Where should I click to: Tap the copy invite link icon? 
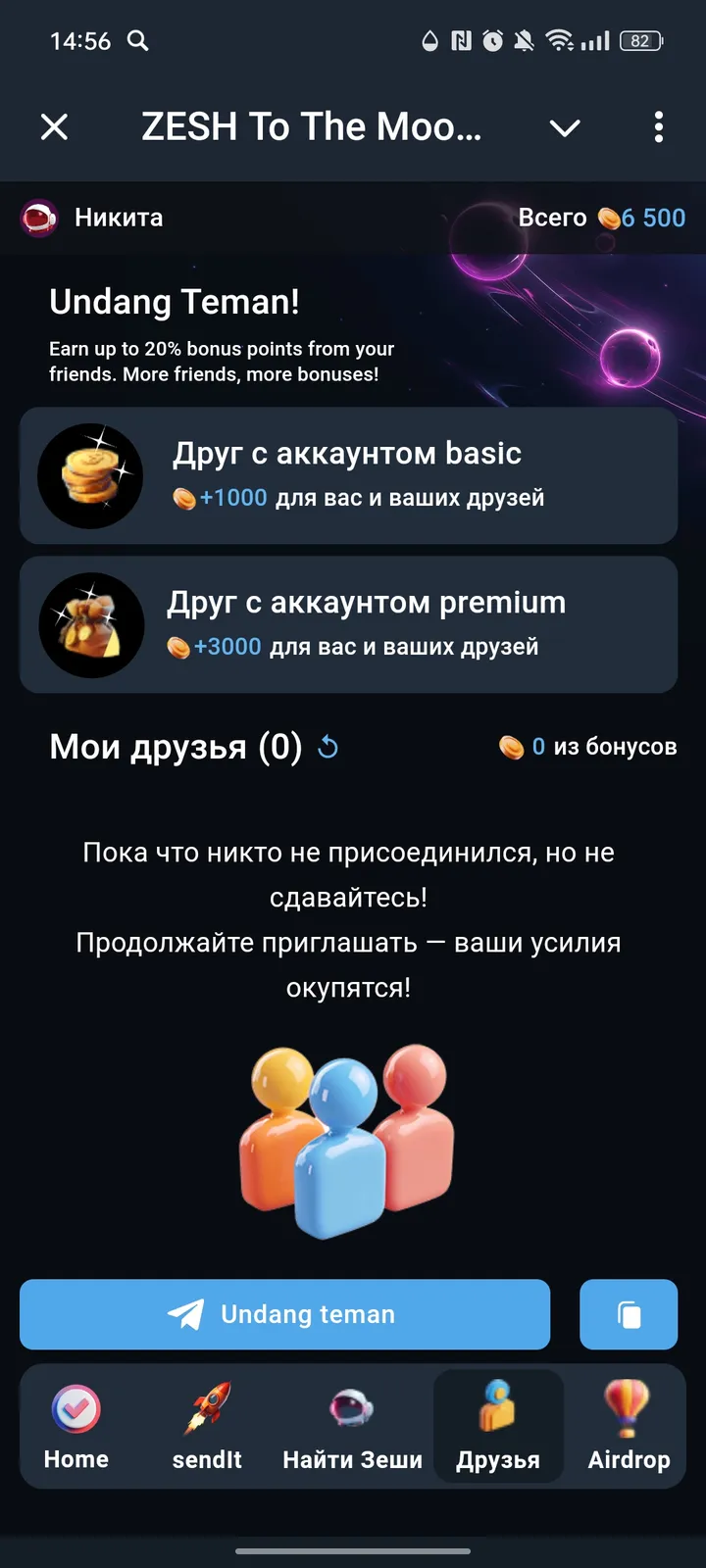629,1314
